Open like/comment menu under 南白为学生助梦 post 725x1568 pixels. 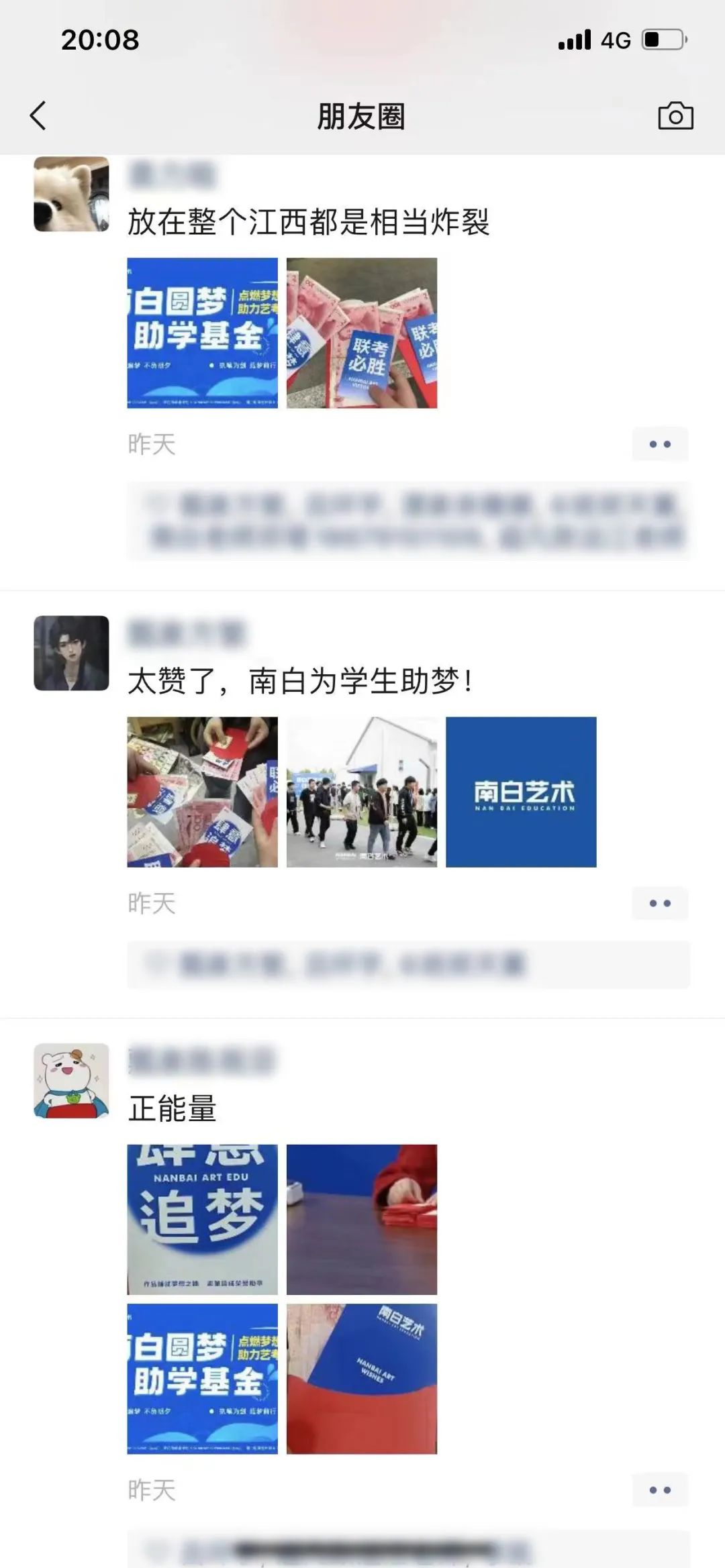(x=660, y=903)
